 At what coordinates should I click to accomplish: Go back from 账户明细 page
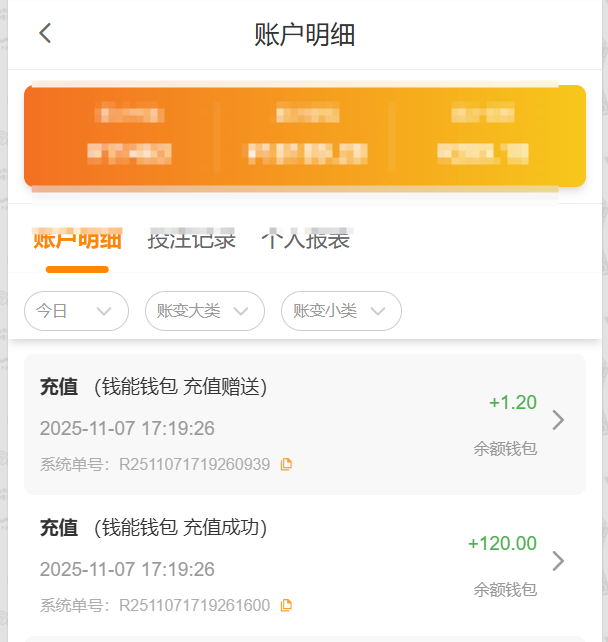pyautogui.click(x=45, y=33)
